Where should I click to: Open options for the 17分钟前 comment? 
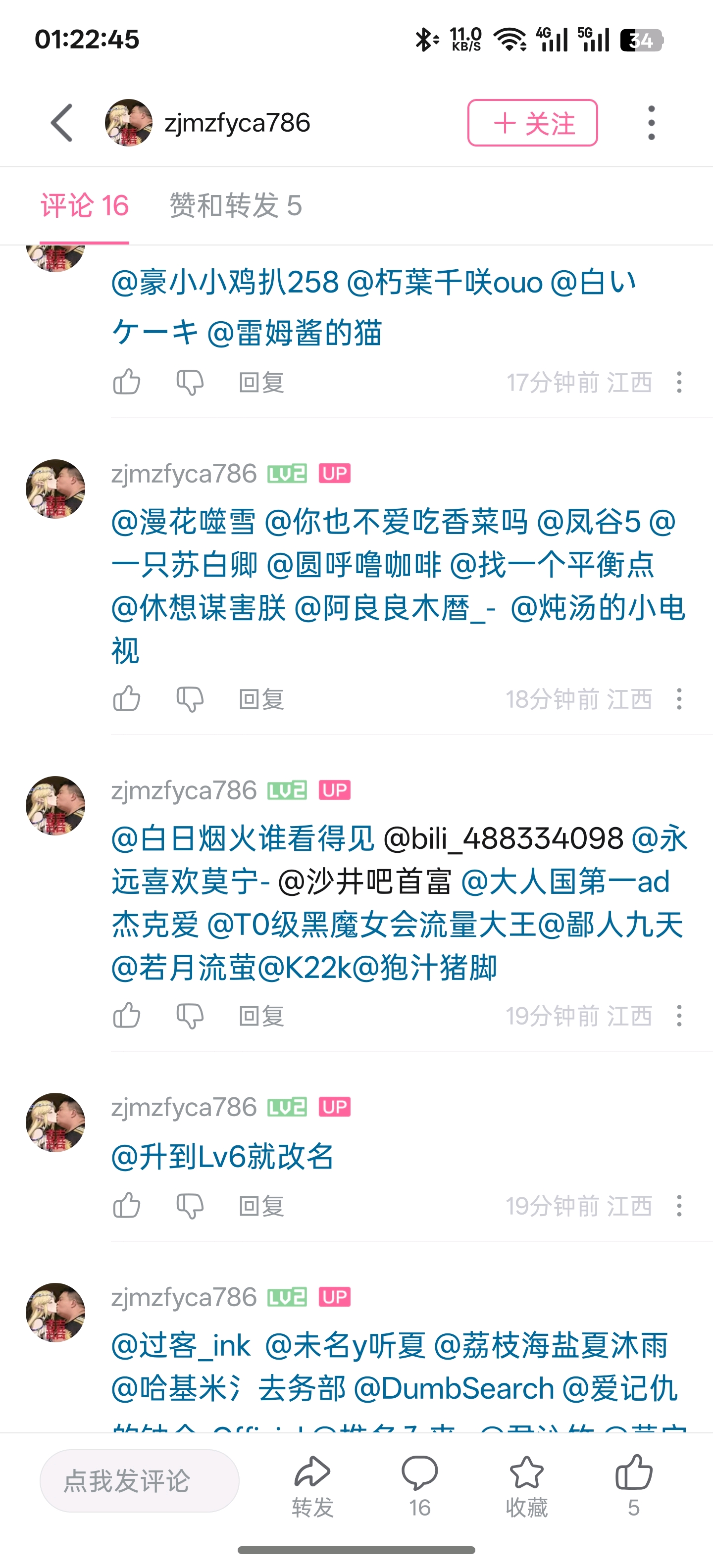(x=679, y=382)
